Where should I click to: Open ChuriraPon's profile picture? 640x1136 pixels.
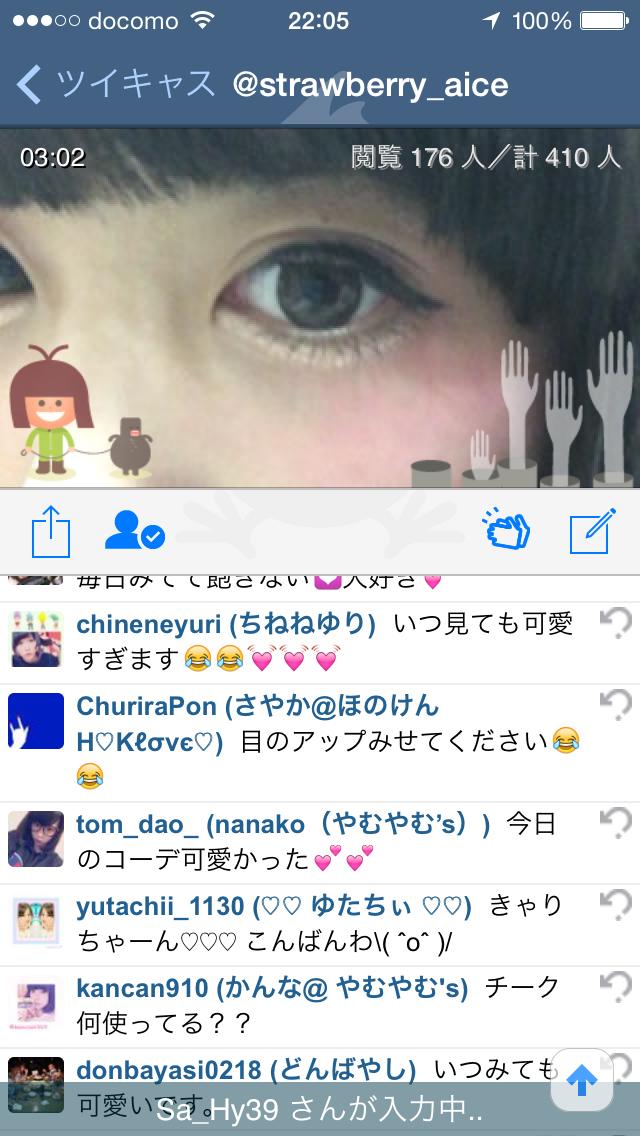pos(36,721)
